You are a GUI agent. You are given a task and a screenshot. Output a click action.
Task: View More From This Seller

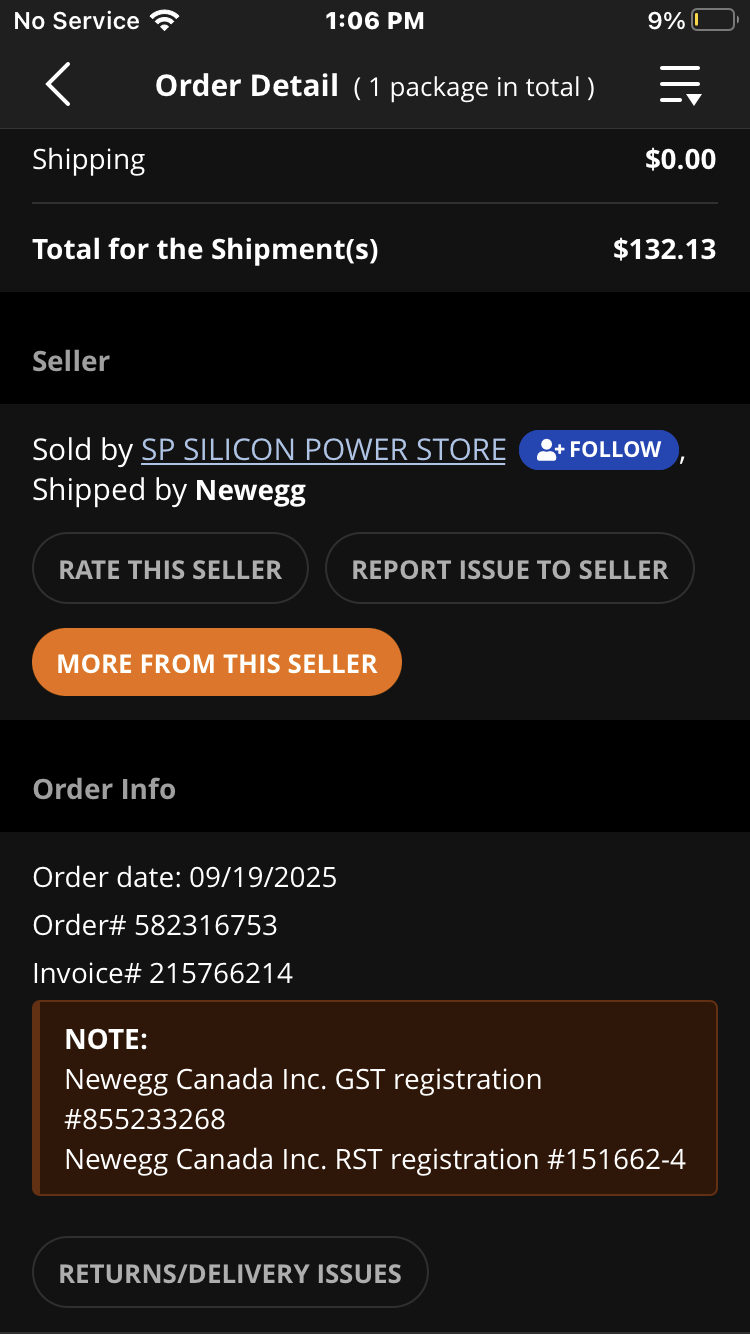coord(217,663)
